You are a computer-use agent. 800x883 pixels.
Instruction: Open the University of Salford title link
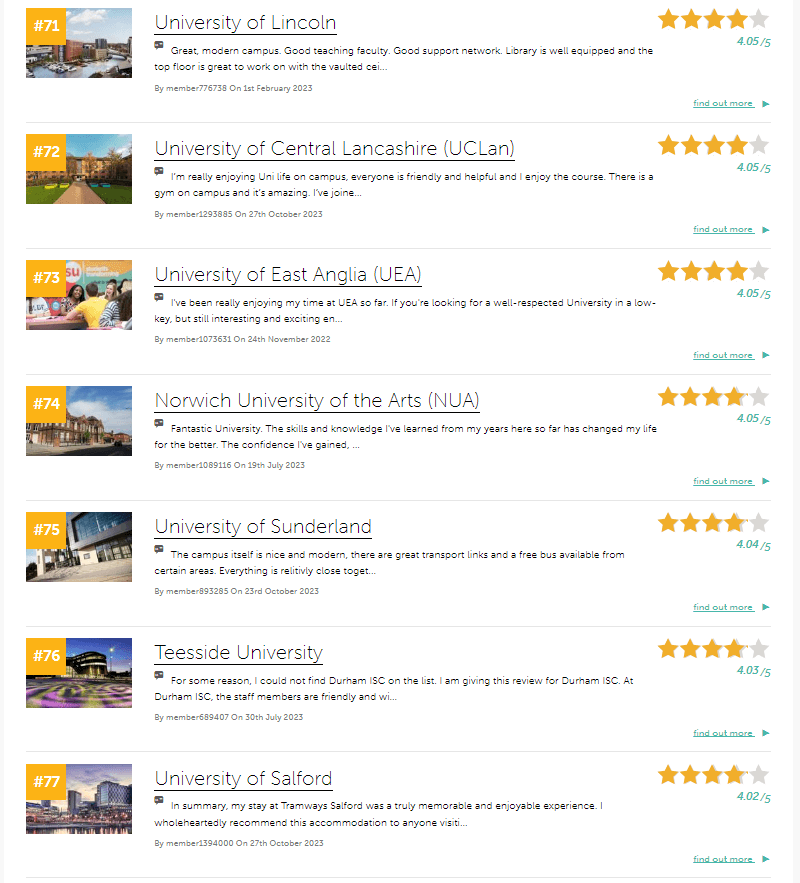tap(243, 779)
